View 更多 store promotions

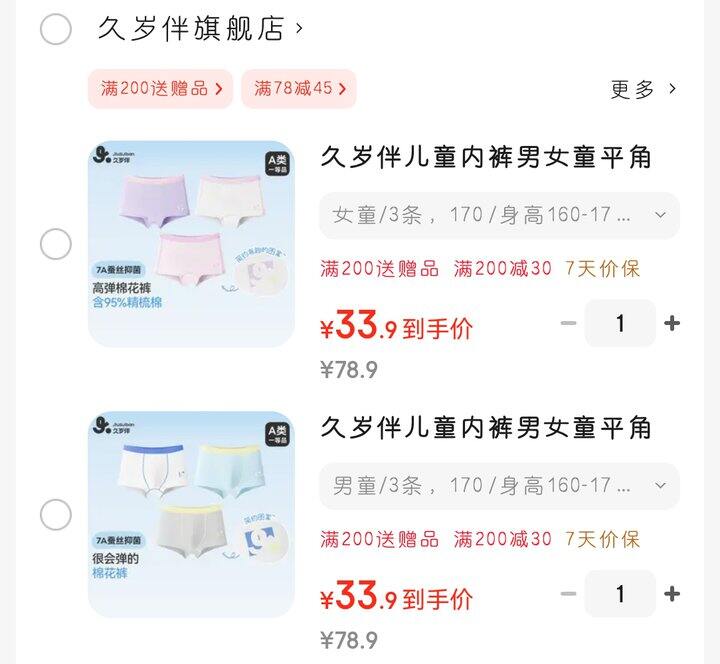(x=643, y=89)
